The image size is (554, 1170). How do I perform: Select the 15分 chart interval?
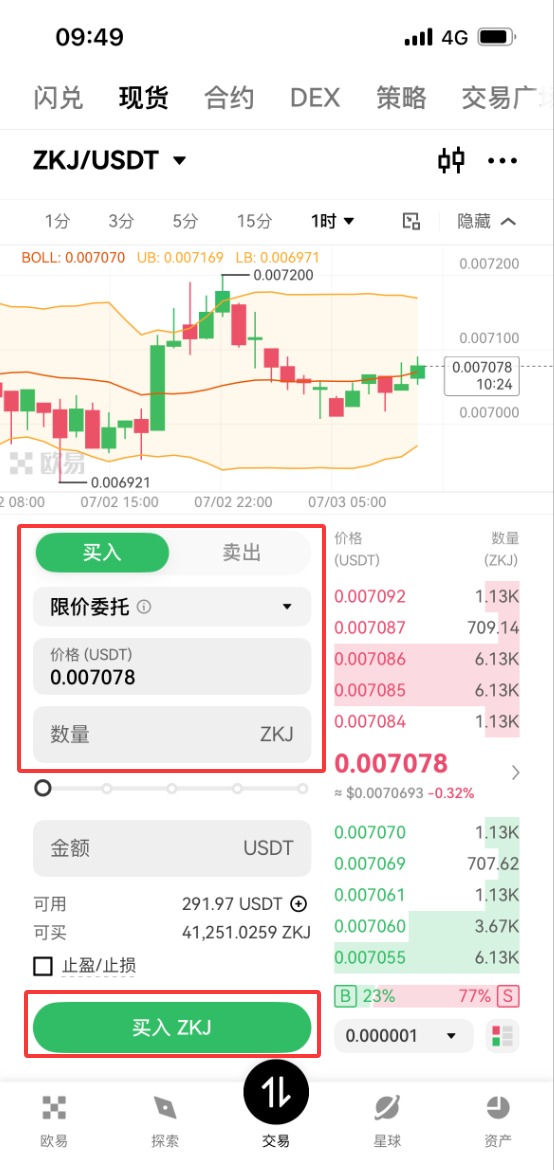point(255,221)
